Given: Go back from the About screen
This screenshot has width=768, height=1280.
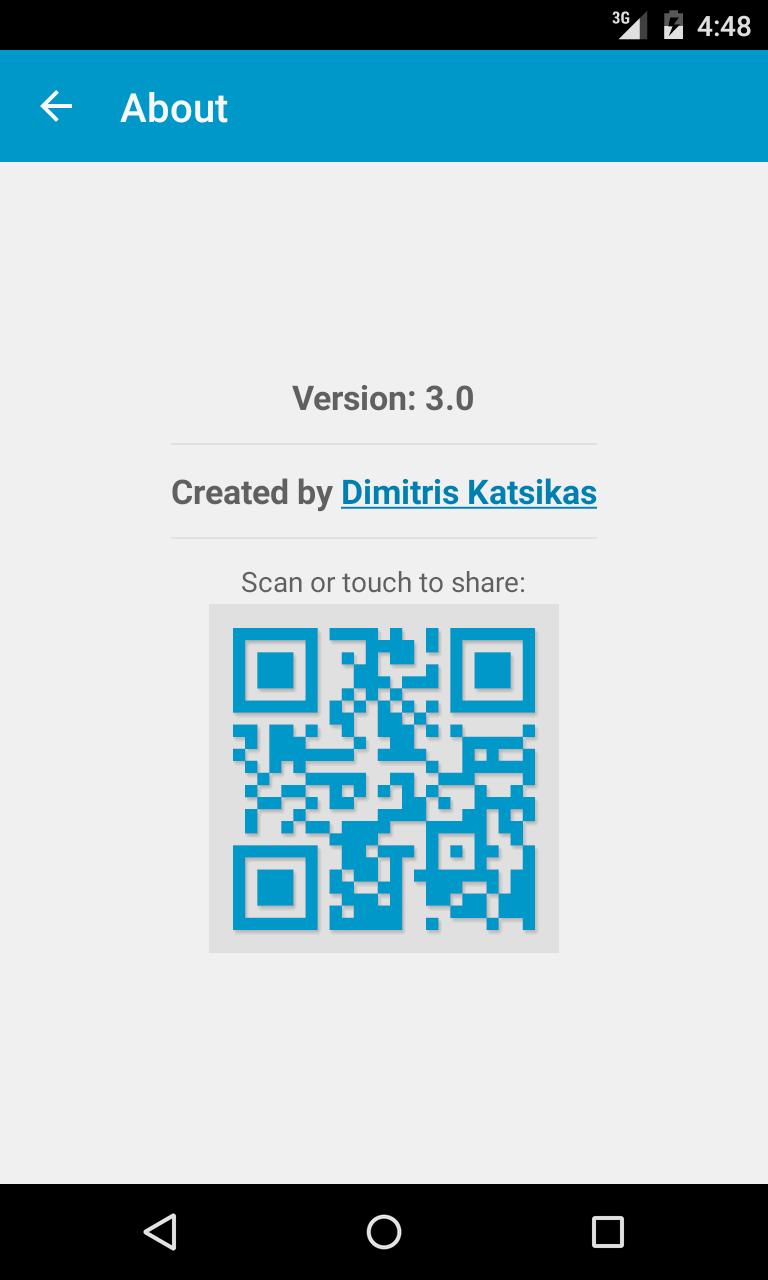Looking at the screenshot, I should point(56,106).
